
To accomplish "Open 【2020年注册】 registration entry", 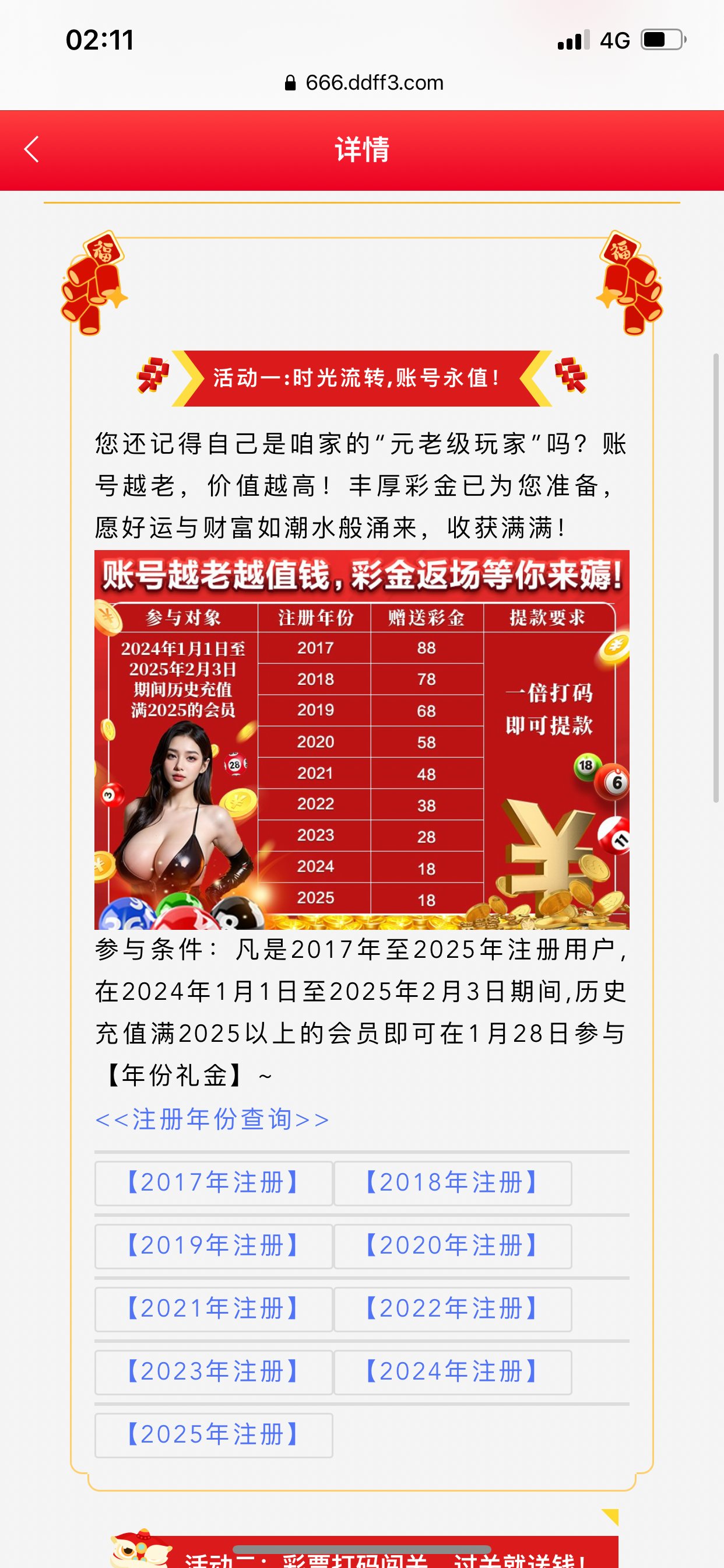I will (453, 1246).
